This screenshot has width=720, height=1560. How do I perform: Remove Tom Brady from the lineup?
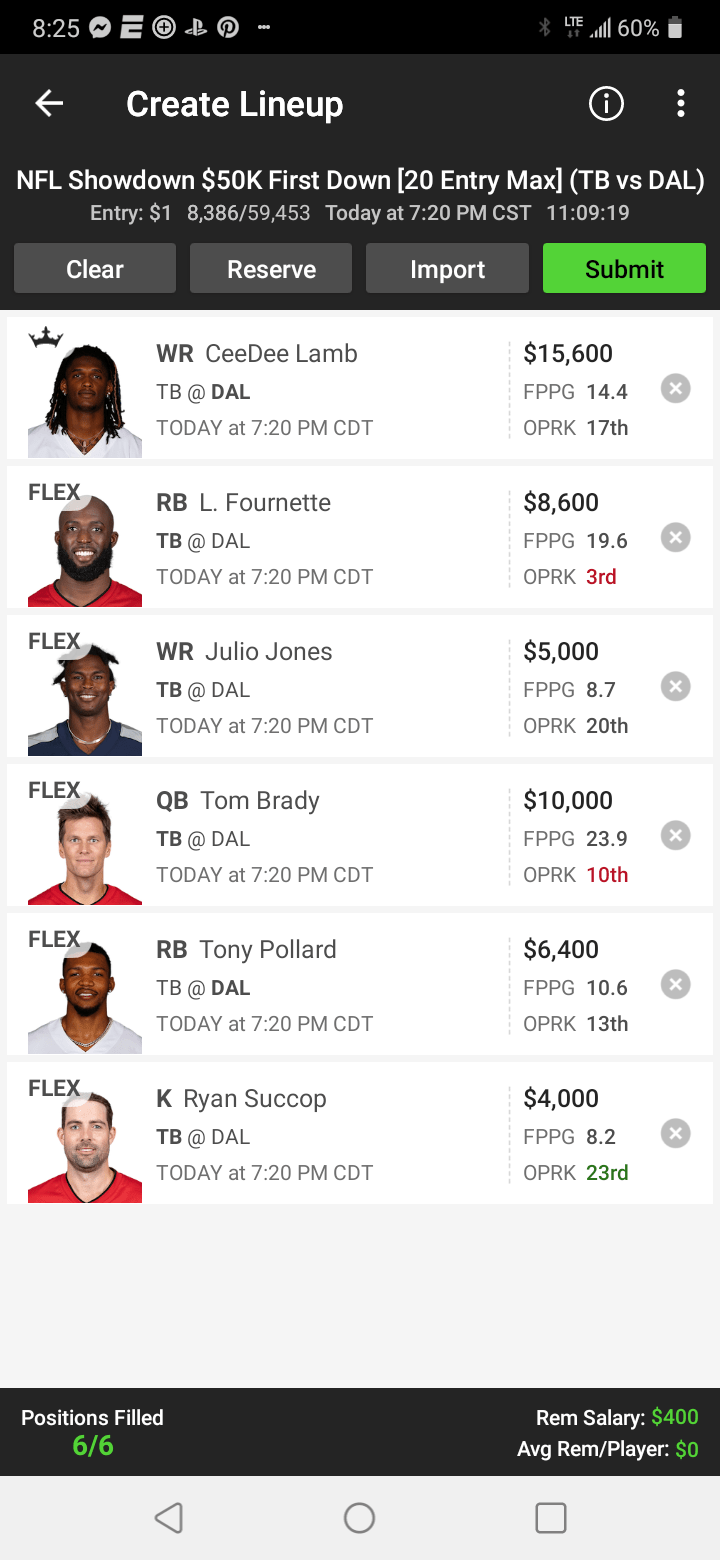pyautogui.click(x=675, y=835)
